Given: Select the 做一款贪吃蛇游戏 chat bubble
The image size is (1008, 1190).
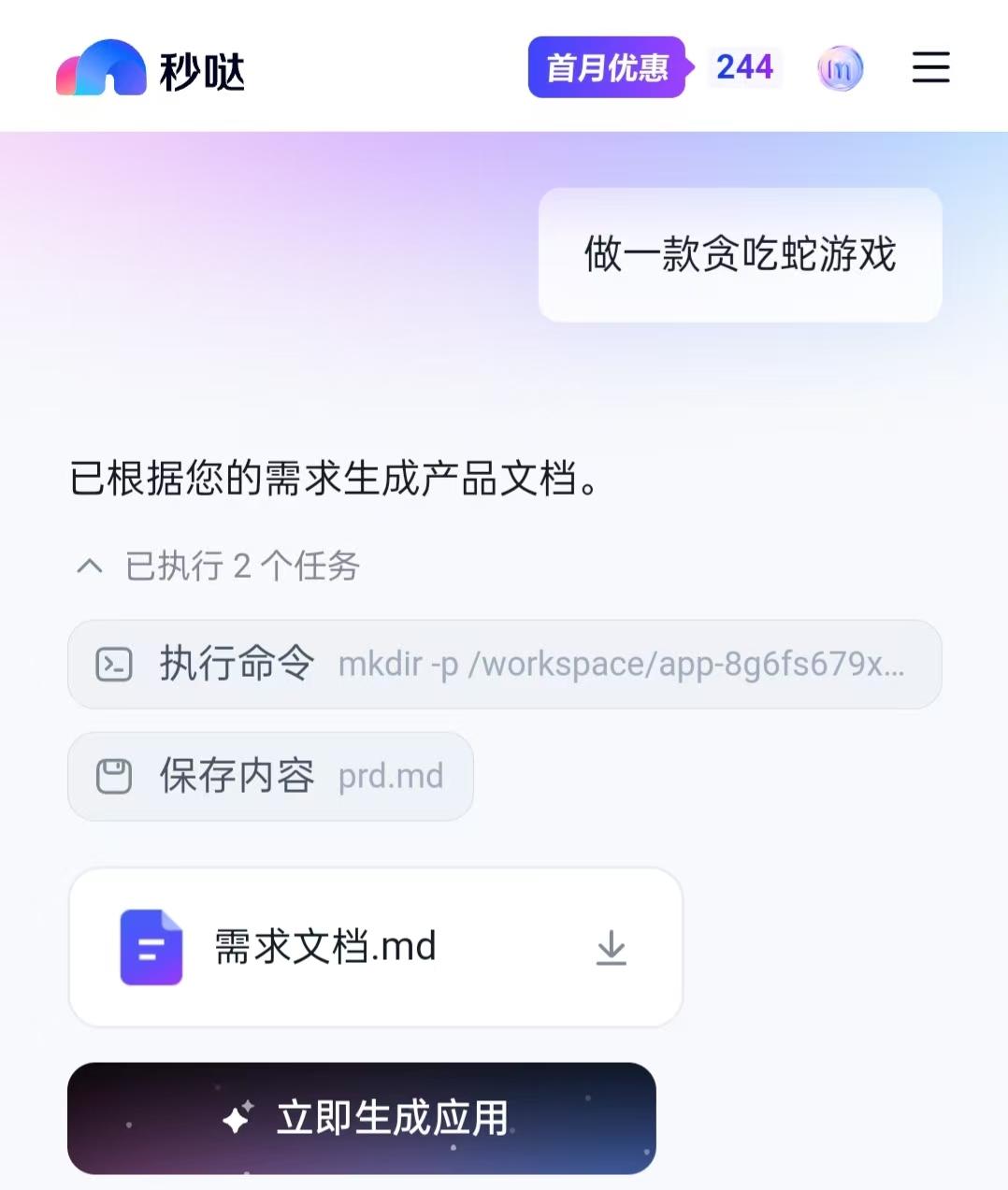Looking at the screenshot, I should [x=739, y=254].
